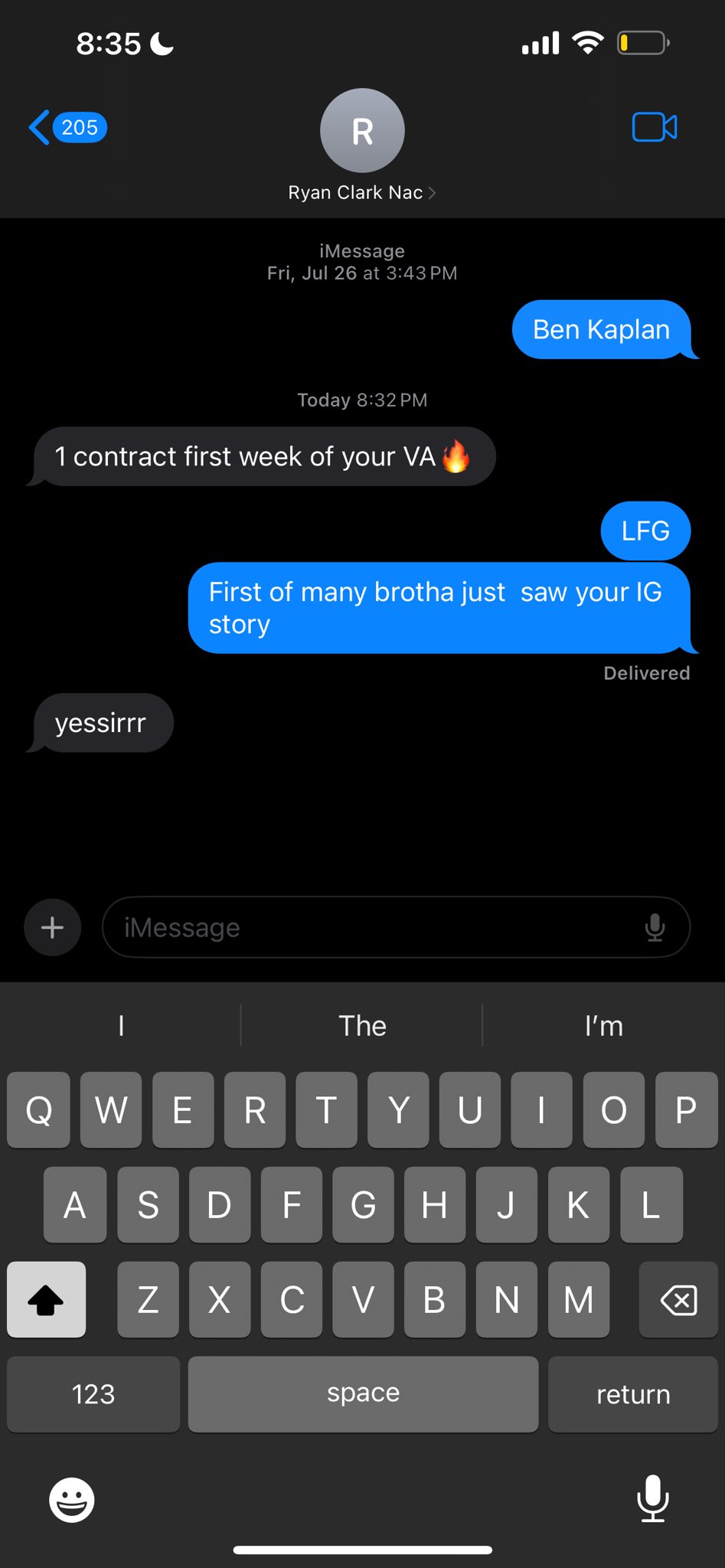
Task: Toggle the shift key
Action: click(x=46, y=1299)
